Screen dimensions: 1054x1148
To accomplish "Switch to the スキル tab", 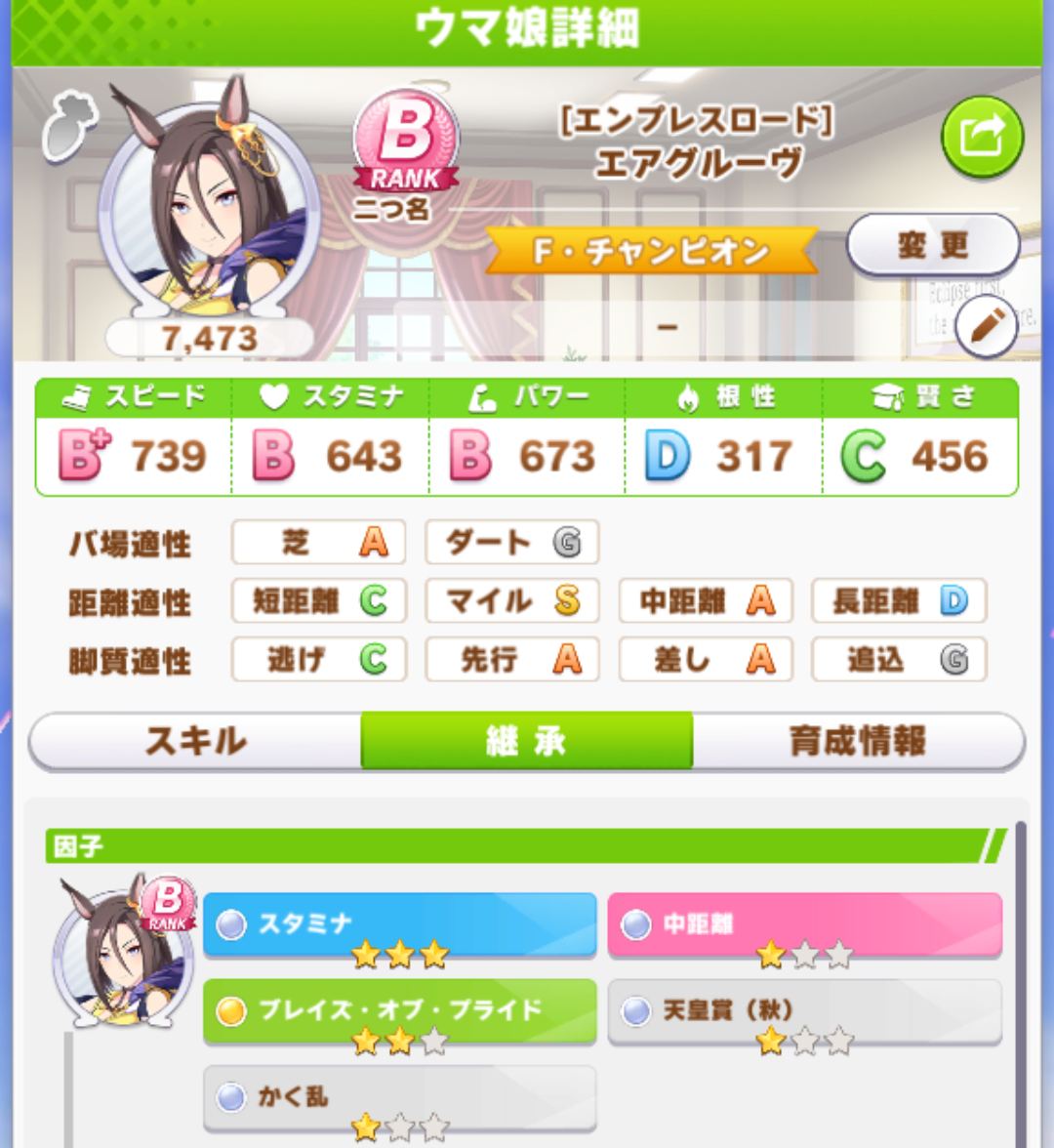I will point(195,742).
